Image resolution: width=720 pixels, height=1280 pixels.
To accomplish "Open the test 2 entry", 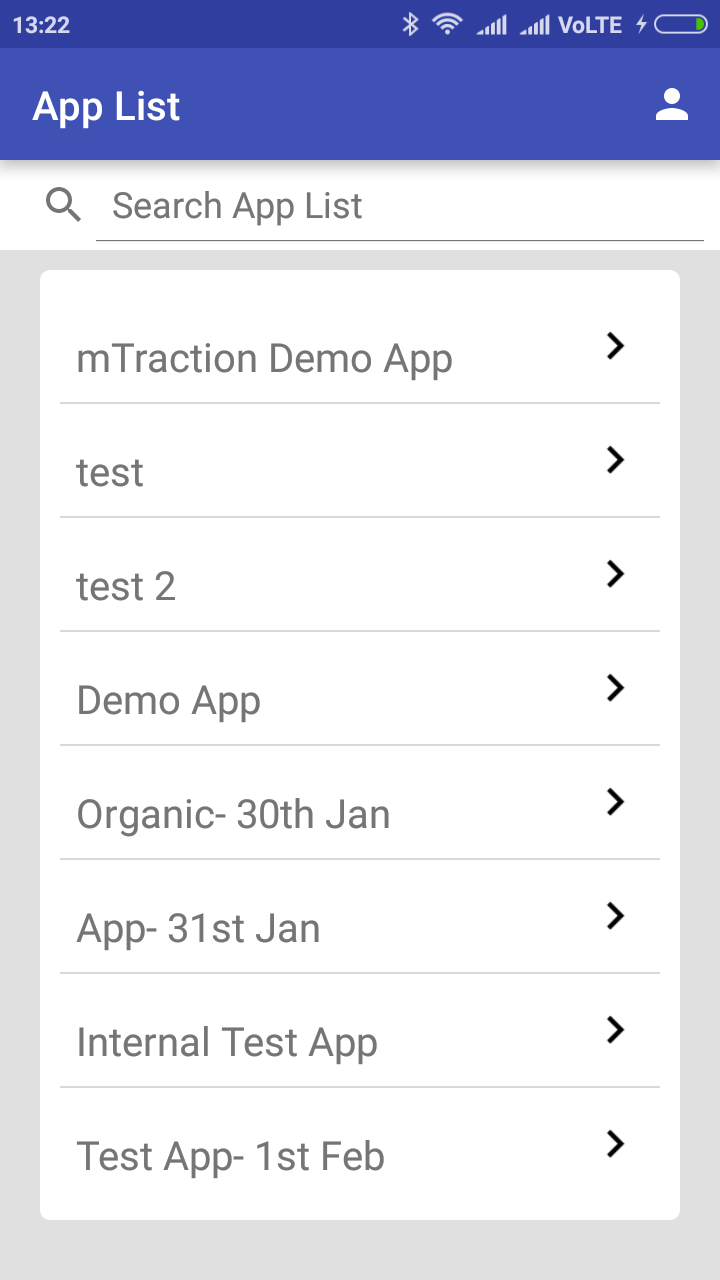I will click(x=360, y=585).
